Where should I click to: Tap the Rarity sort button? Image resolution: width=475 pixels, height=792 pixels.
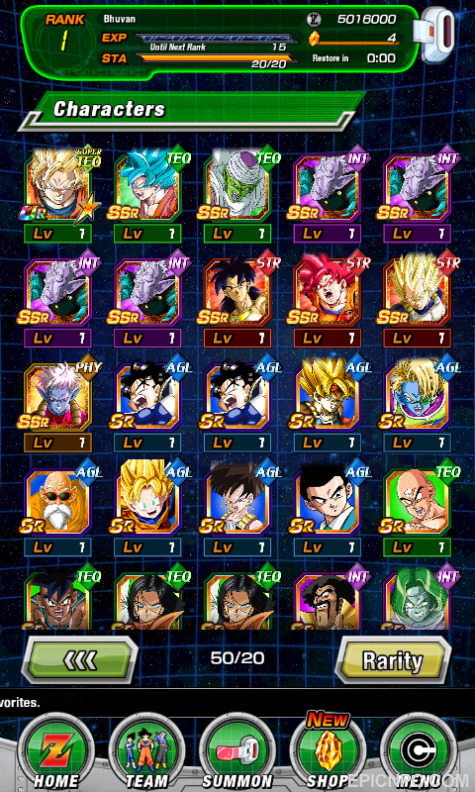(x=393, y=660)
